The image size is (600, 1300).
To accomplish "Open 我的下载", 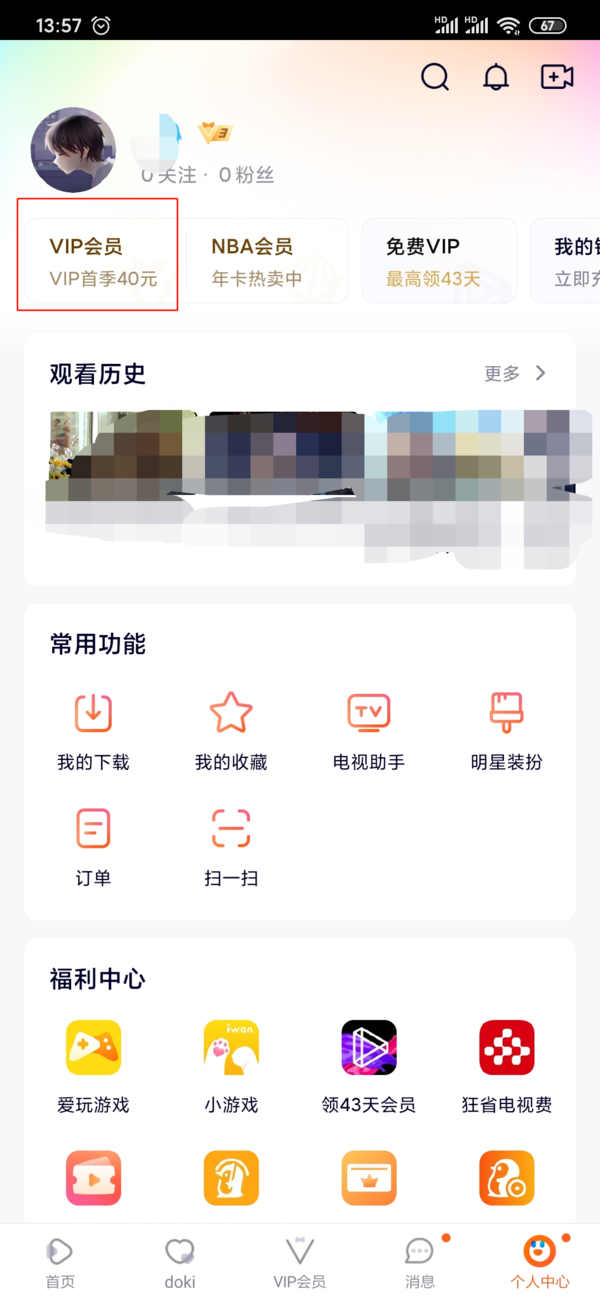I will click(x=93, y=730).
